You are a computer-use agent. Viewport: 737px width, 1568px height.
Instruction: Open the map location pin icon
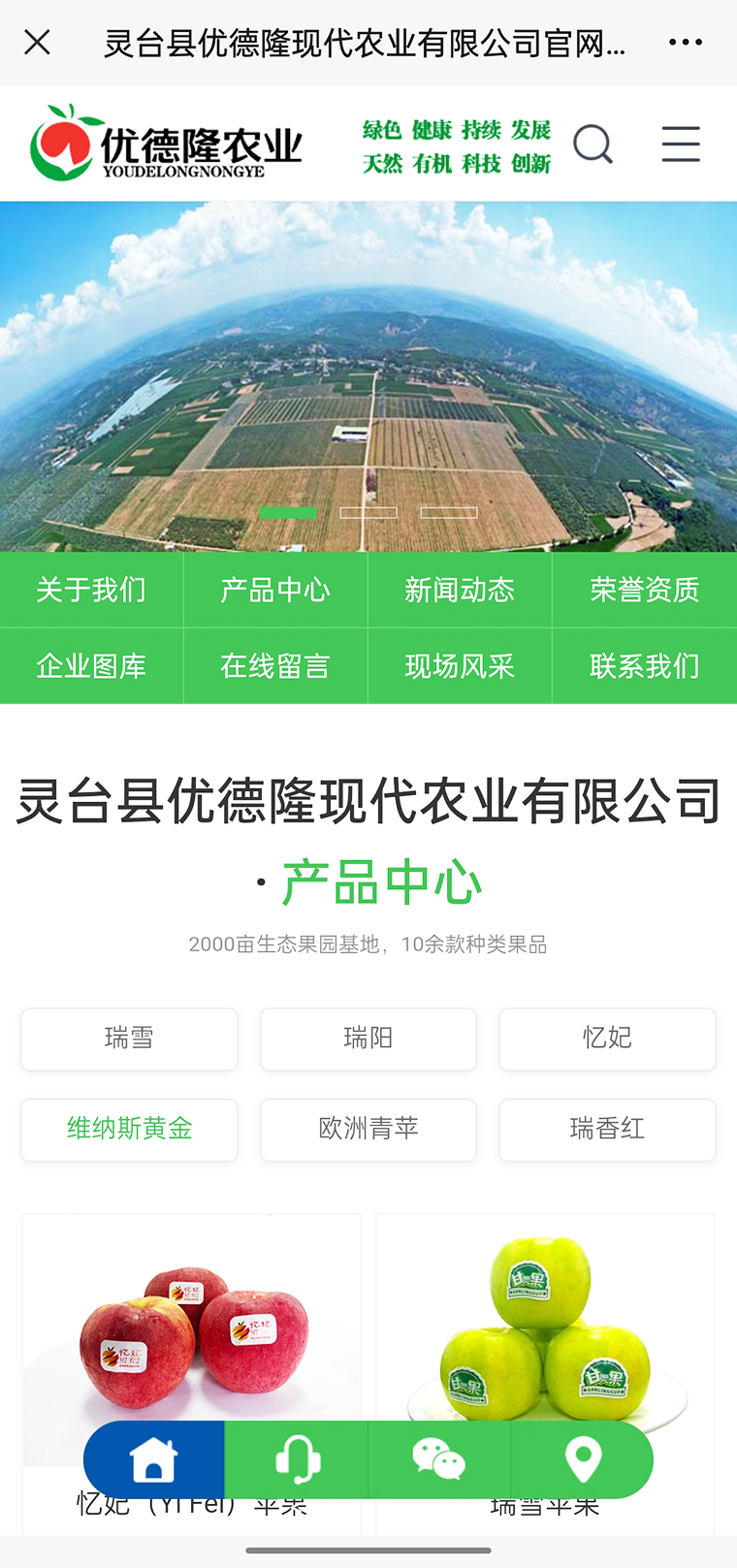pyautogui.click(x=583, y=1459)
